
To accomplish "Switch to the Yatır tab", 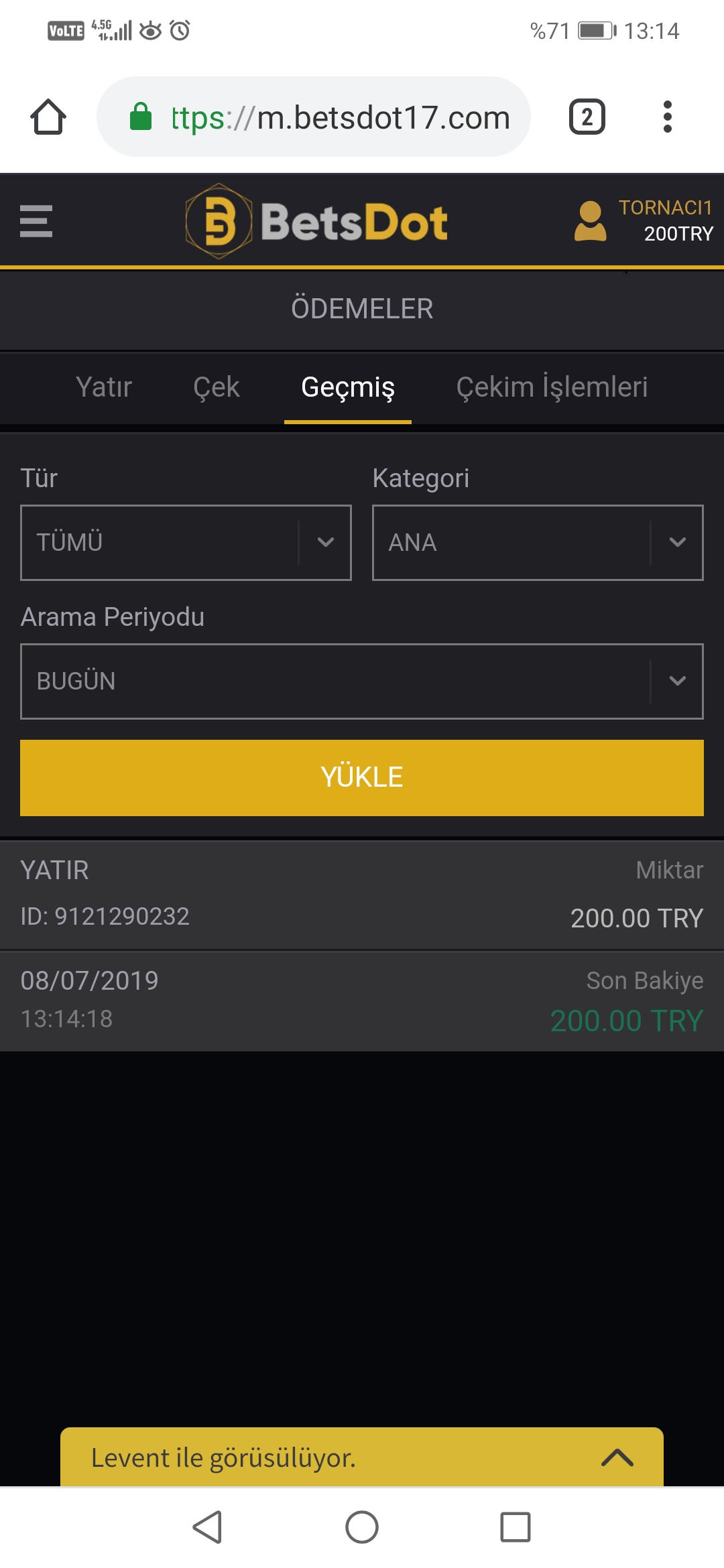I will 104,387.
